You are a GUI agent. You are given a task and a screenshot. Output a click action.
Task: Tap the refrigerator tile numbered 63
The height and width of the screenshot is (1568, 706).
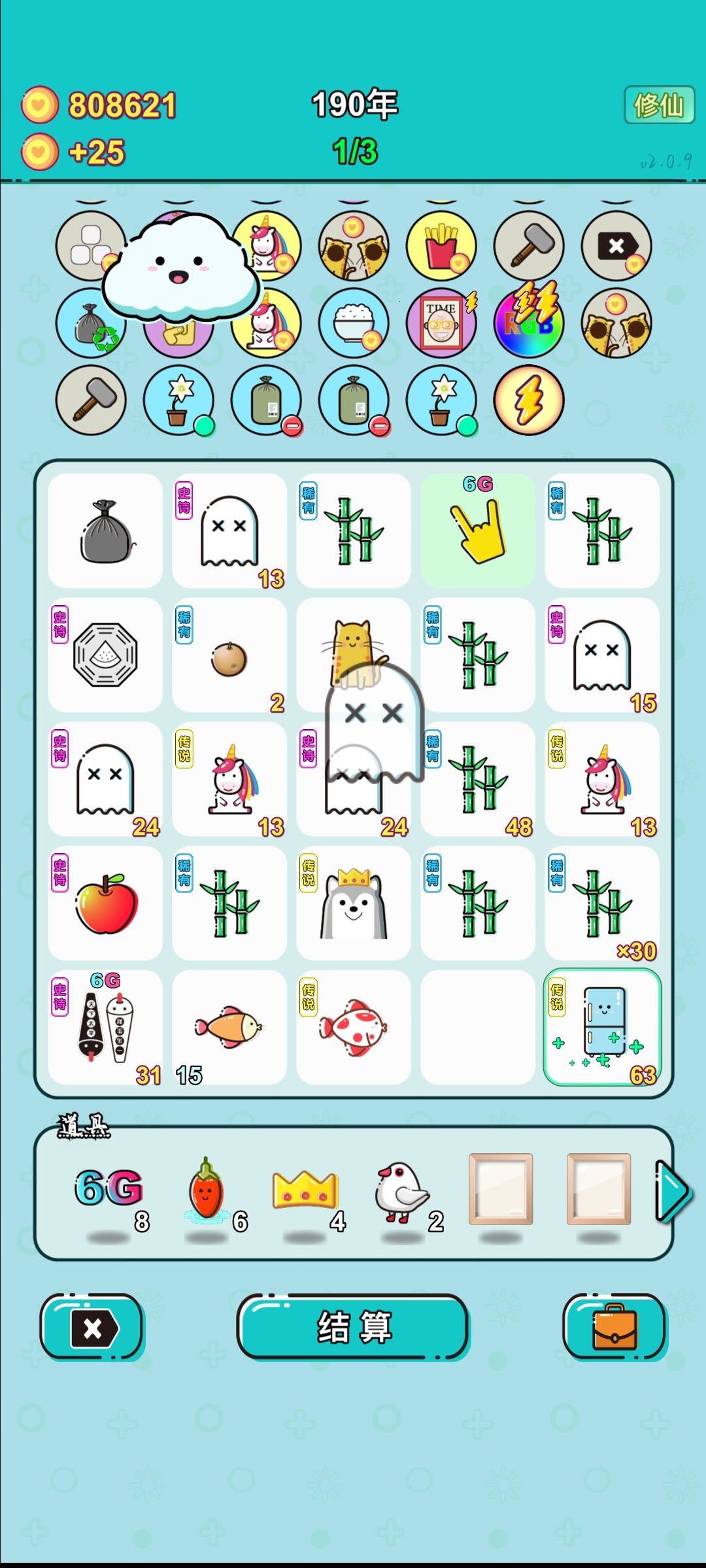click(x=602, y=1027)
